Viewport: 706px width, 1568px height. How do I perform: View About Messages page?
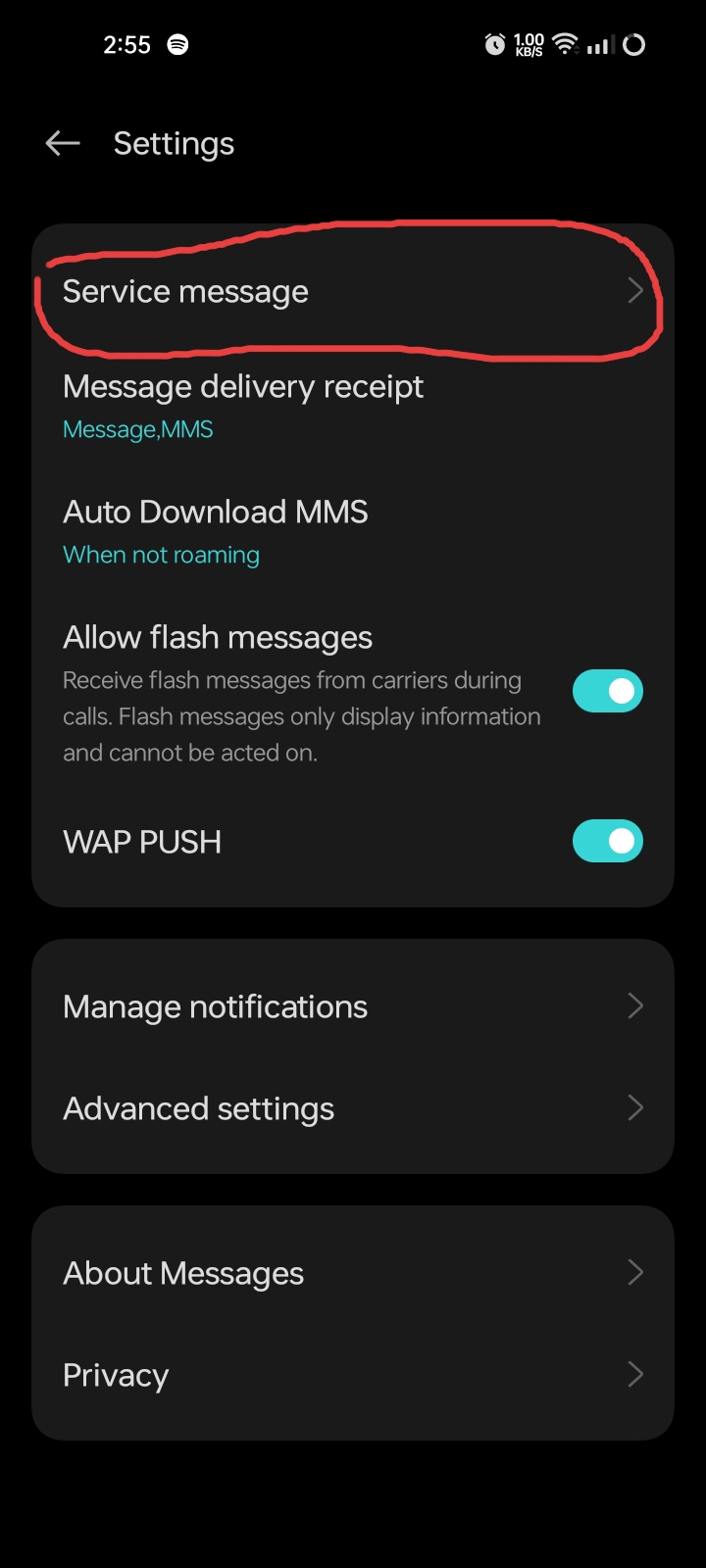[352, 1273]
